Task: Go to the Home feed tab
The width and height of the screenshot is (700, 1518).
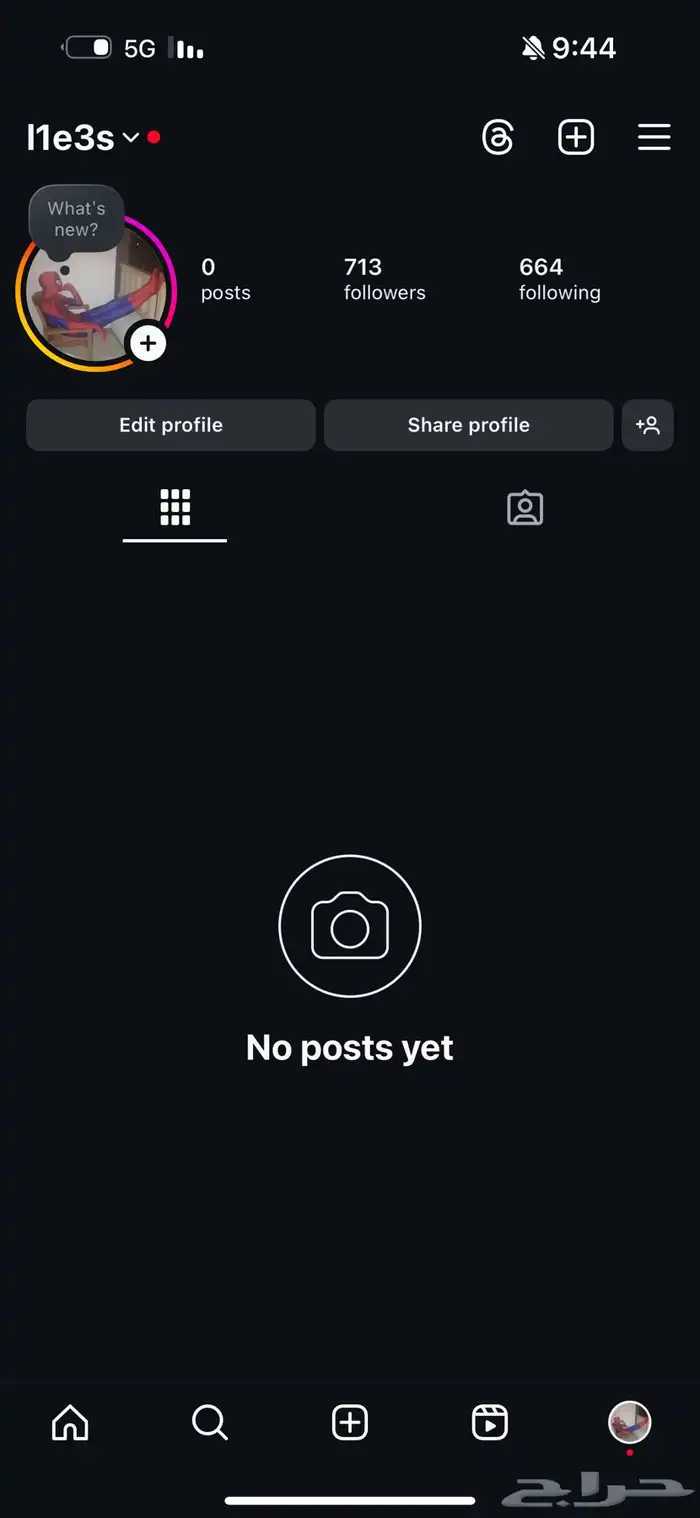Action: click(x=70, y=1422)
